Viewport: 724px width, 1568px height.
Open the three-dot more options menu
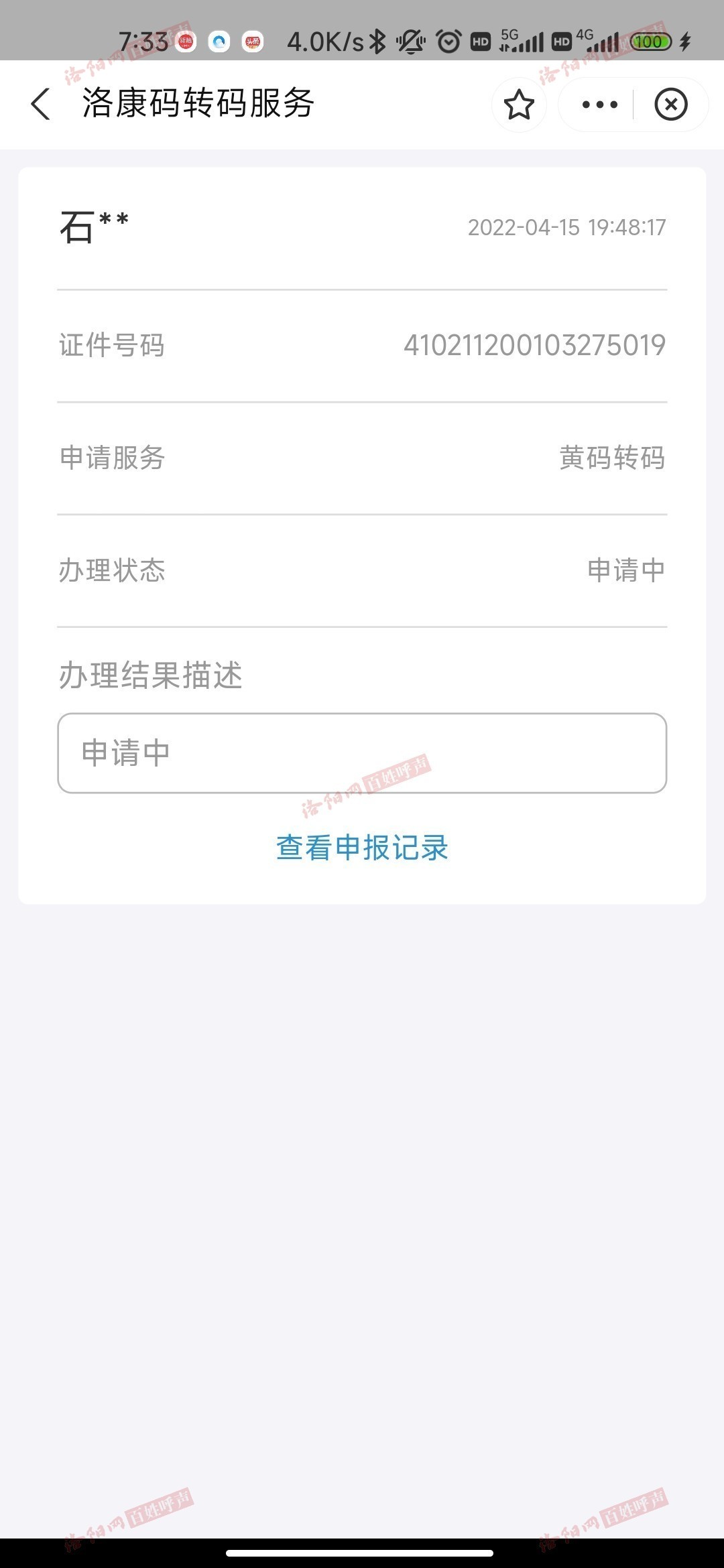click(599, 105)
